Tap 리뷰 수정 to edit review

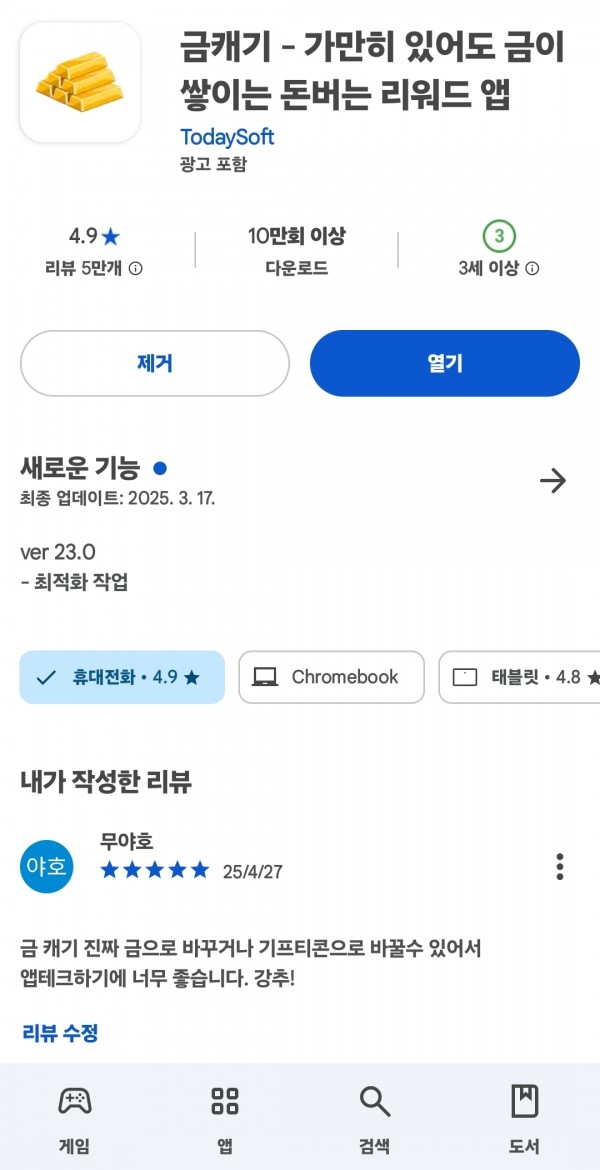click(x=60, y=1033)
